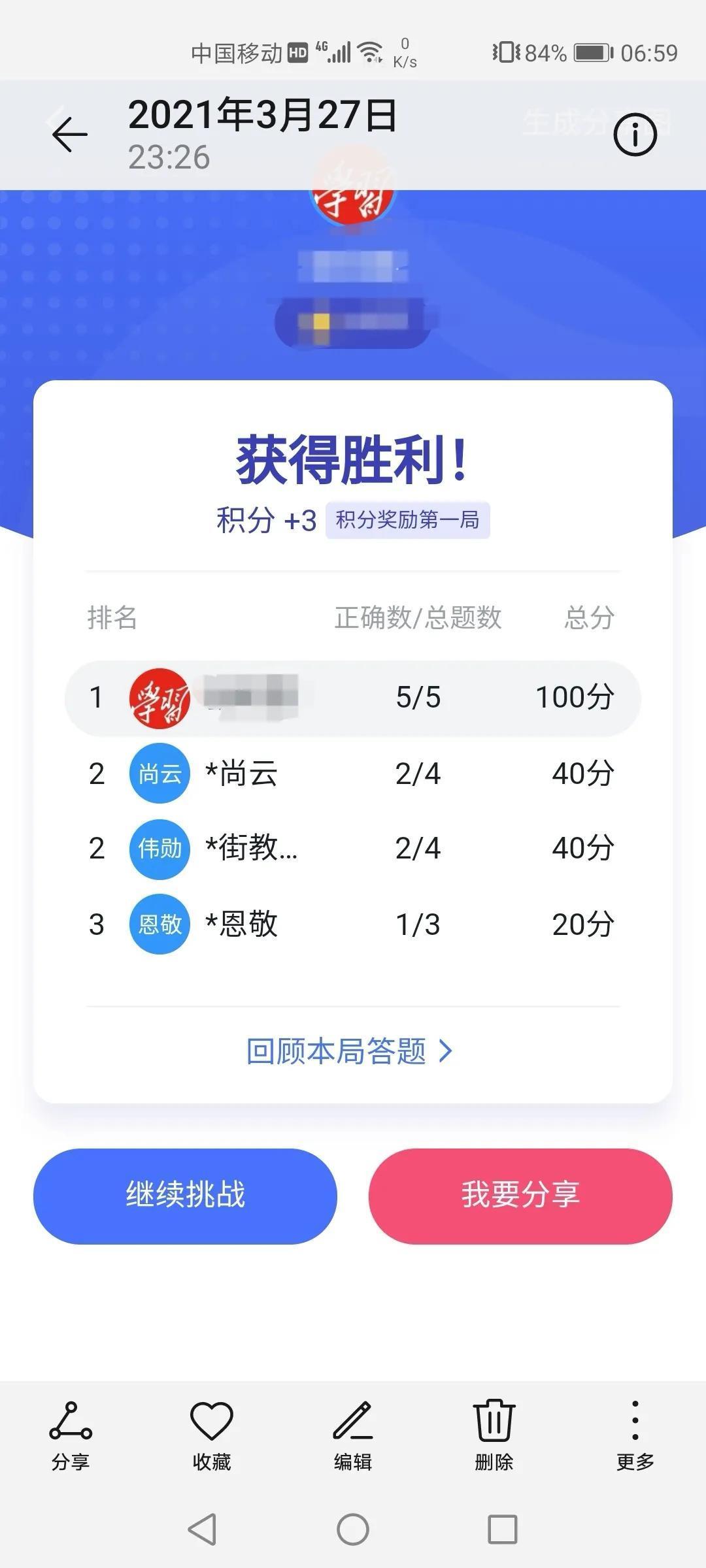The width and height of the screenshot is (706, 1568).
Task: Go back using the top-left arrow
Action: [x=70, y=135]
